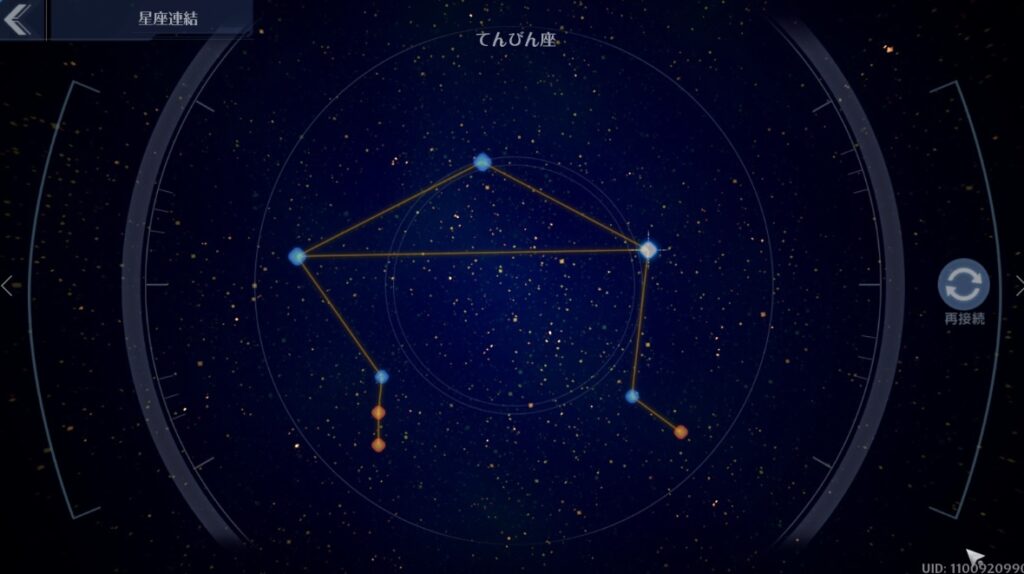Viewport: 1024px width, 574px height.
Task: Select the top star of the constellation
Action: click(x=483, y=162)
